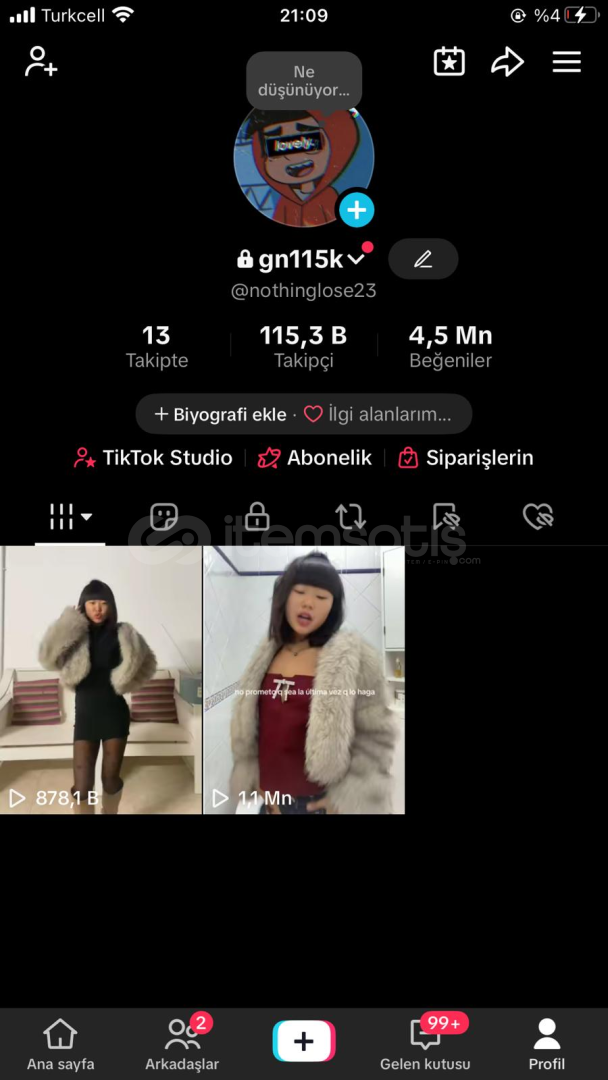Switch to the reposts tab
This screenshot has width=608, height=1080.
click(350, 516)
